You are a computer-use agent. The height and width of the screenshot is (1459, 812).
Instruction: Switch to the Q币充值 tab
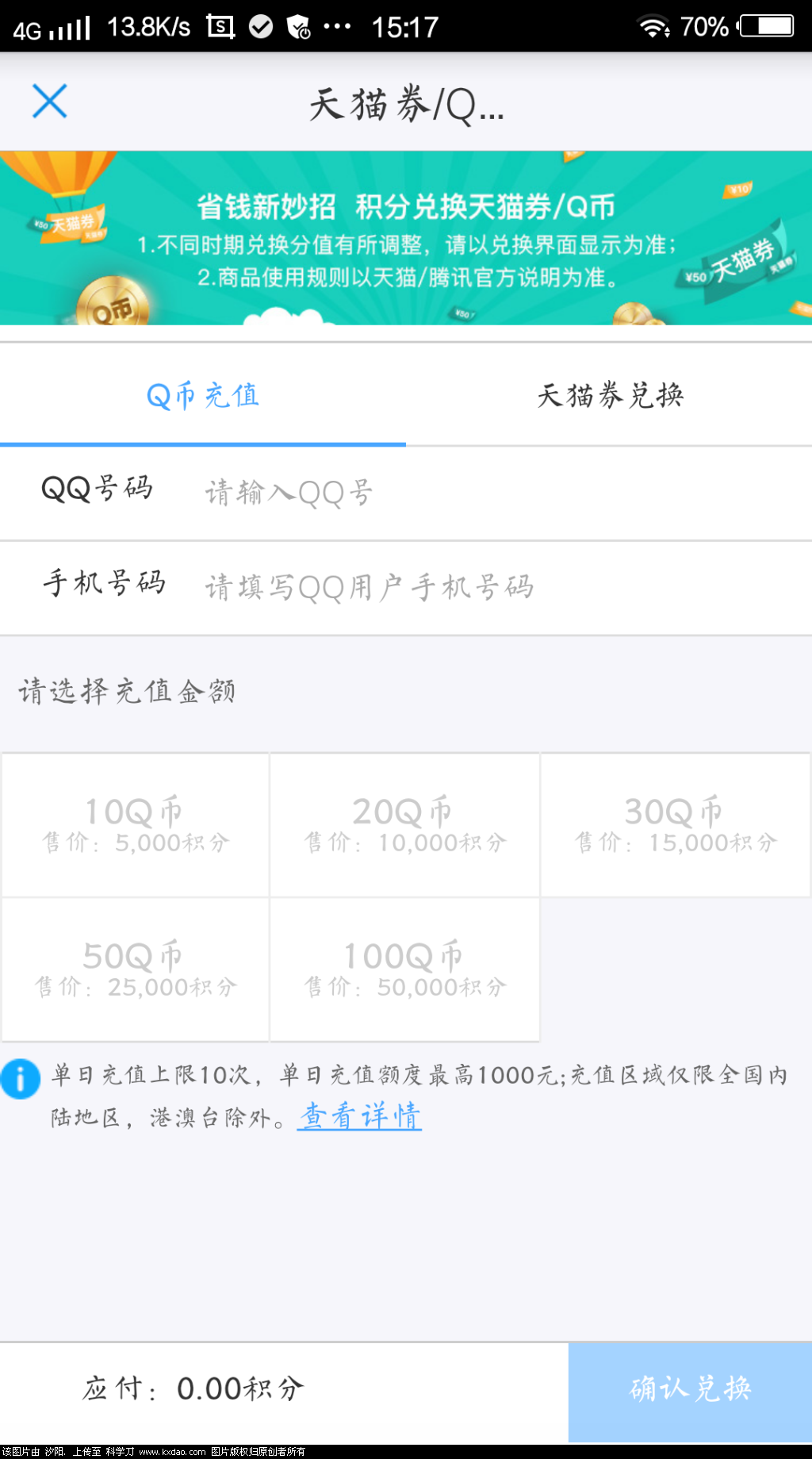pyautogui.click(x=203, y=395)
